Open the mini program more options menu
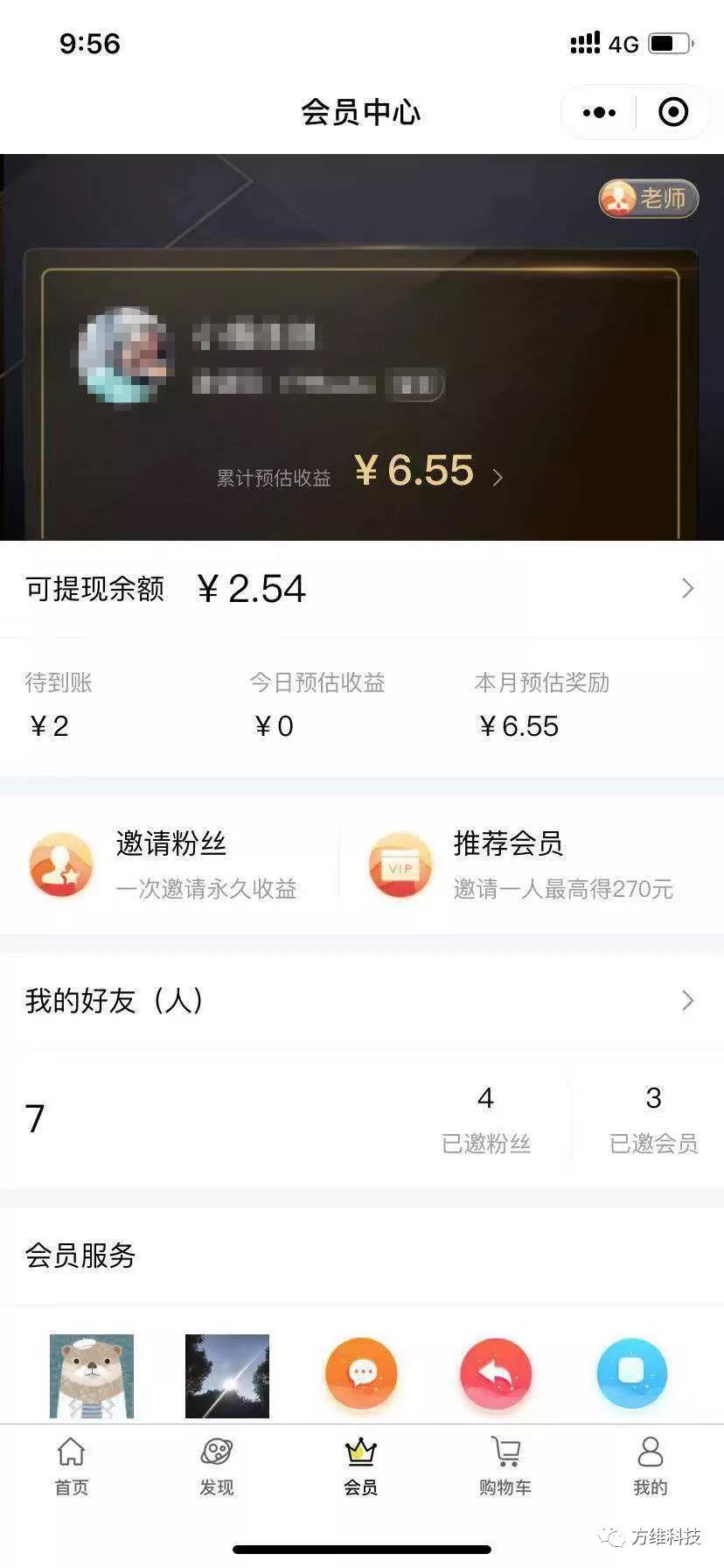The width and height of the screenshot is (724, 1568). (599, 112)
